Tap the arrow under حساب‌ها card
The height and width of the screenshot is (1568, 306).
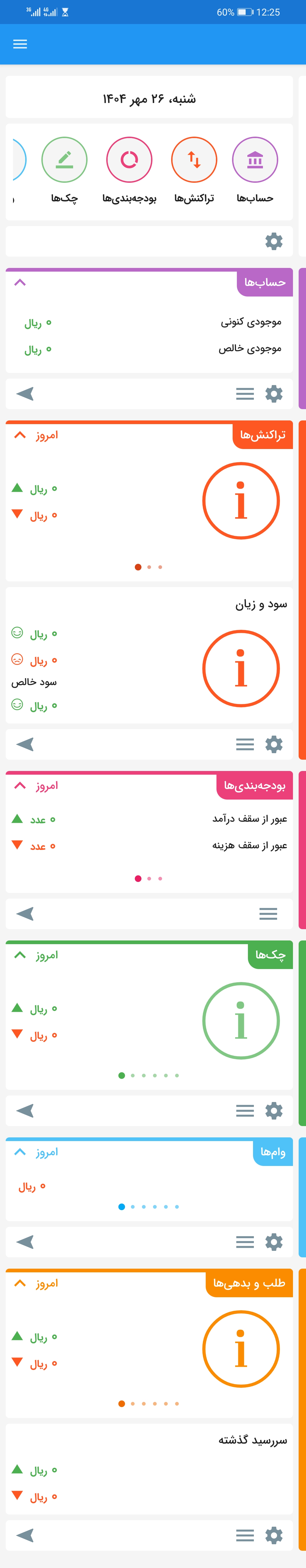tap(25, 394)
